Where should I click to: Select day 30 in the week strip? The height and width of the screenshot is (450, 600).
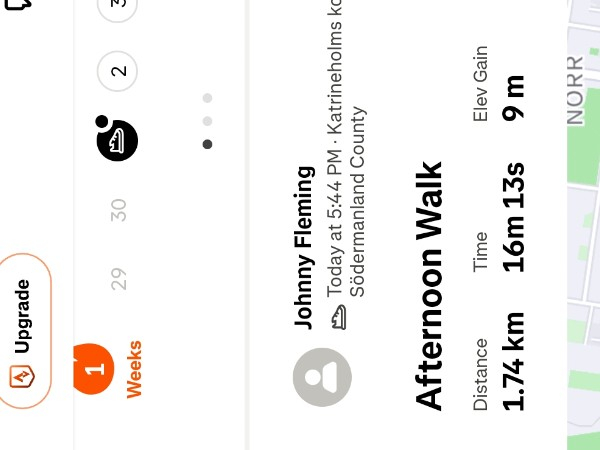pyautogui.click(x=118, y=209)
